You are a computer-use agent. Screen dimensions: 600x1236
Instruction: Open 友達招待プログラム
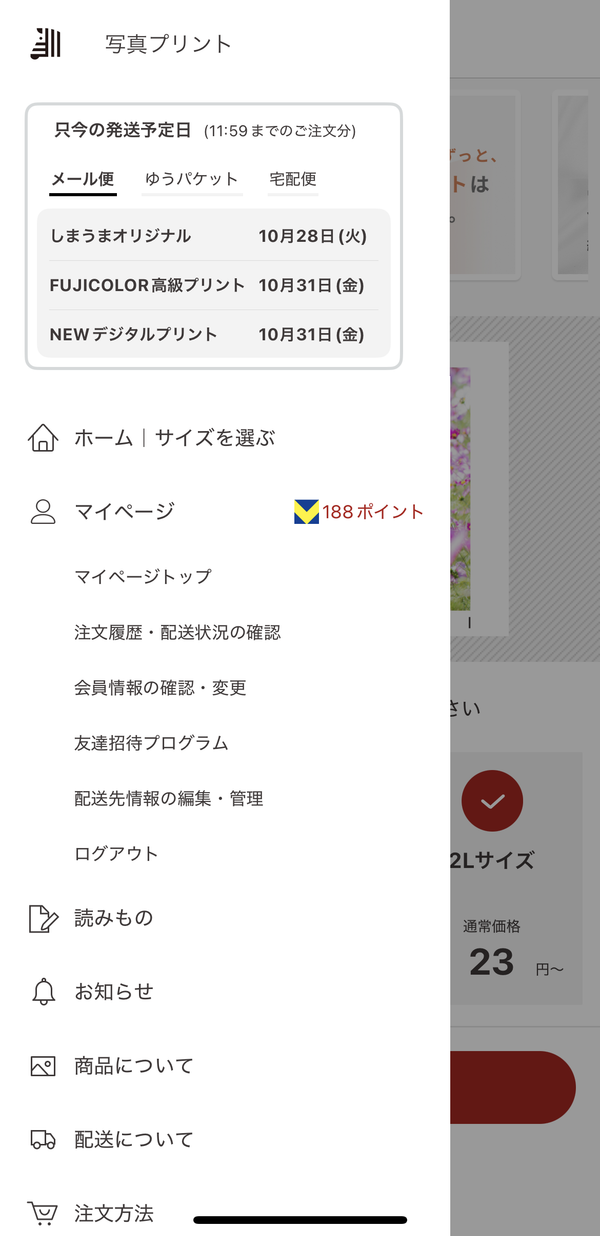[x=151, y=743]
